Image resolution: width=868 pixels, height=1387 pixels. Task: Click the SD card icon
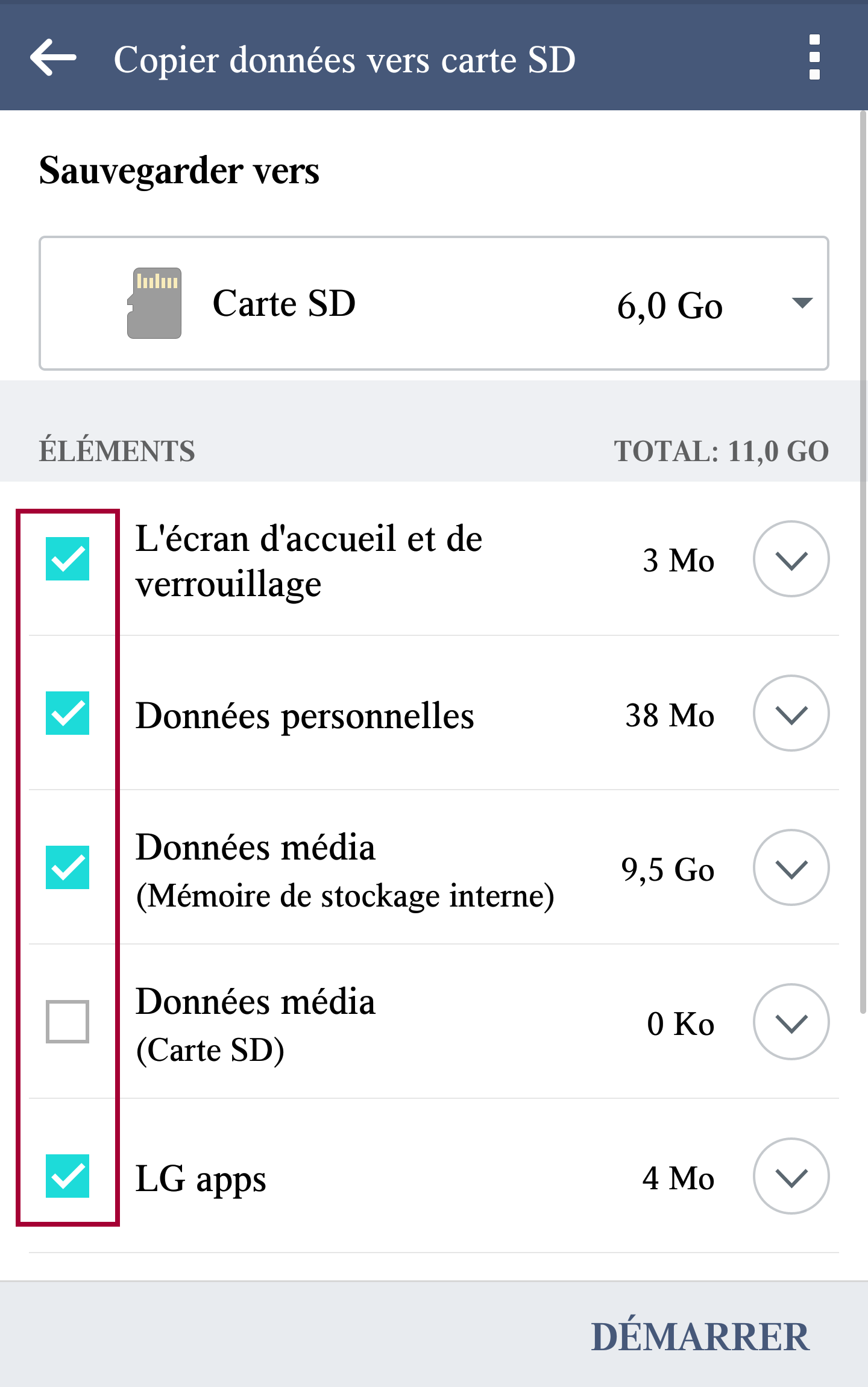(x=156, y=304)
